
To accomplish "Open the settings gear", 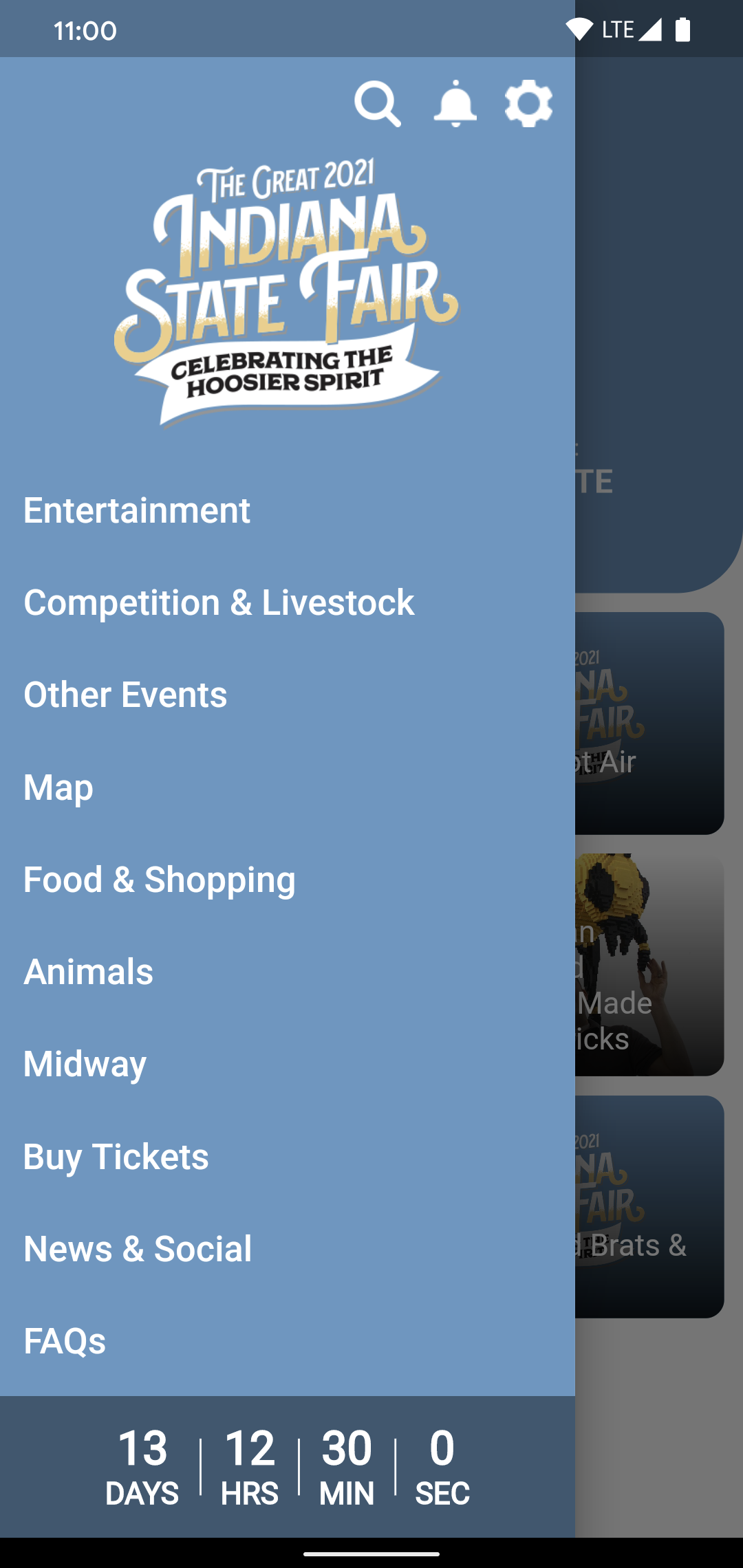I will click(x=528, y=104).
